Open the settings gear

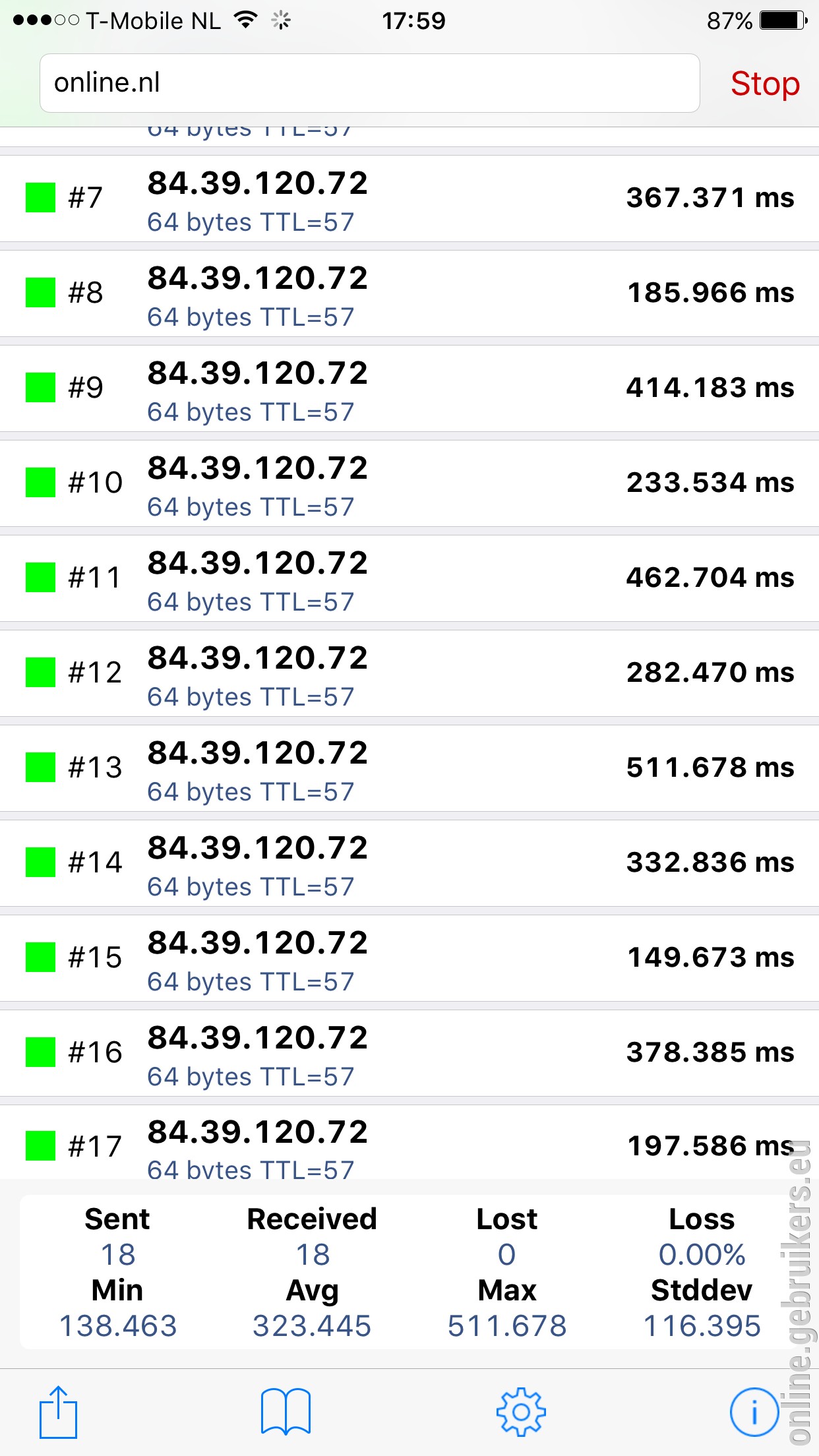click(521, 1412)
